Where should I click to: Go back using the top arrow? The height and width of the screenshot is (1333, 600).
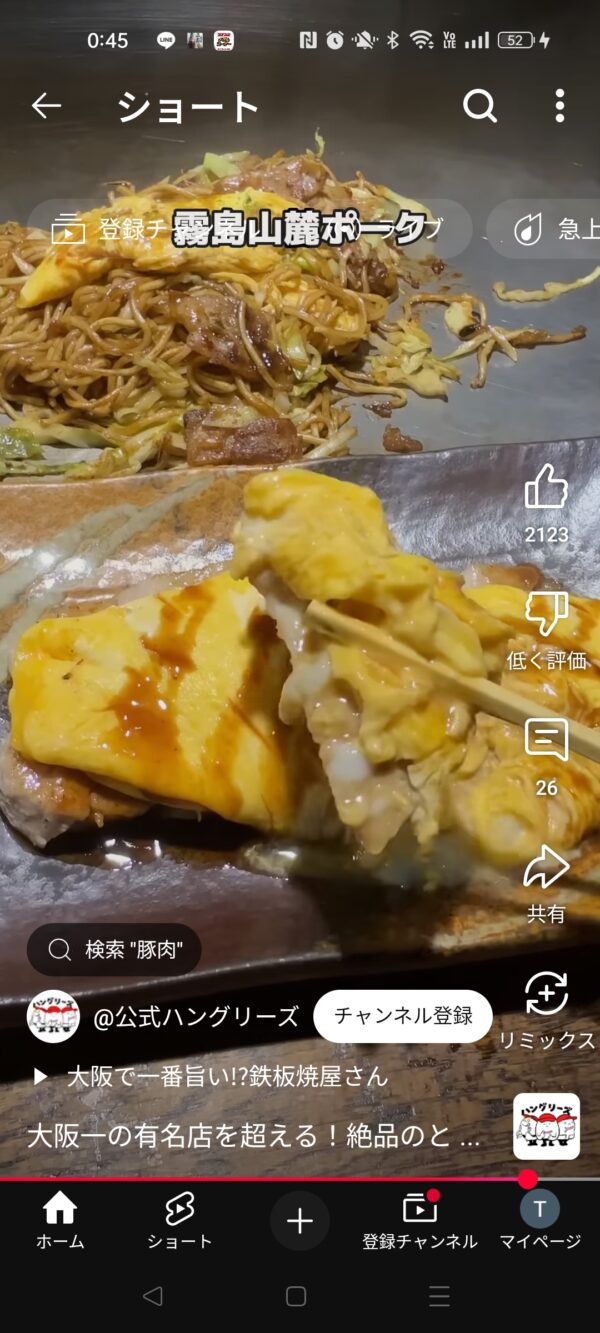coord(46,106)
